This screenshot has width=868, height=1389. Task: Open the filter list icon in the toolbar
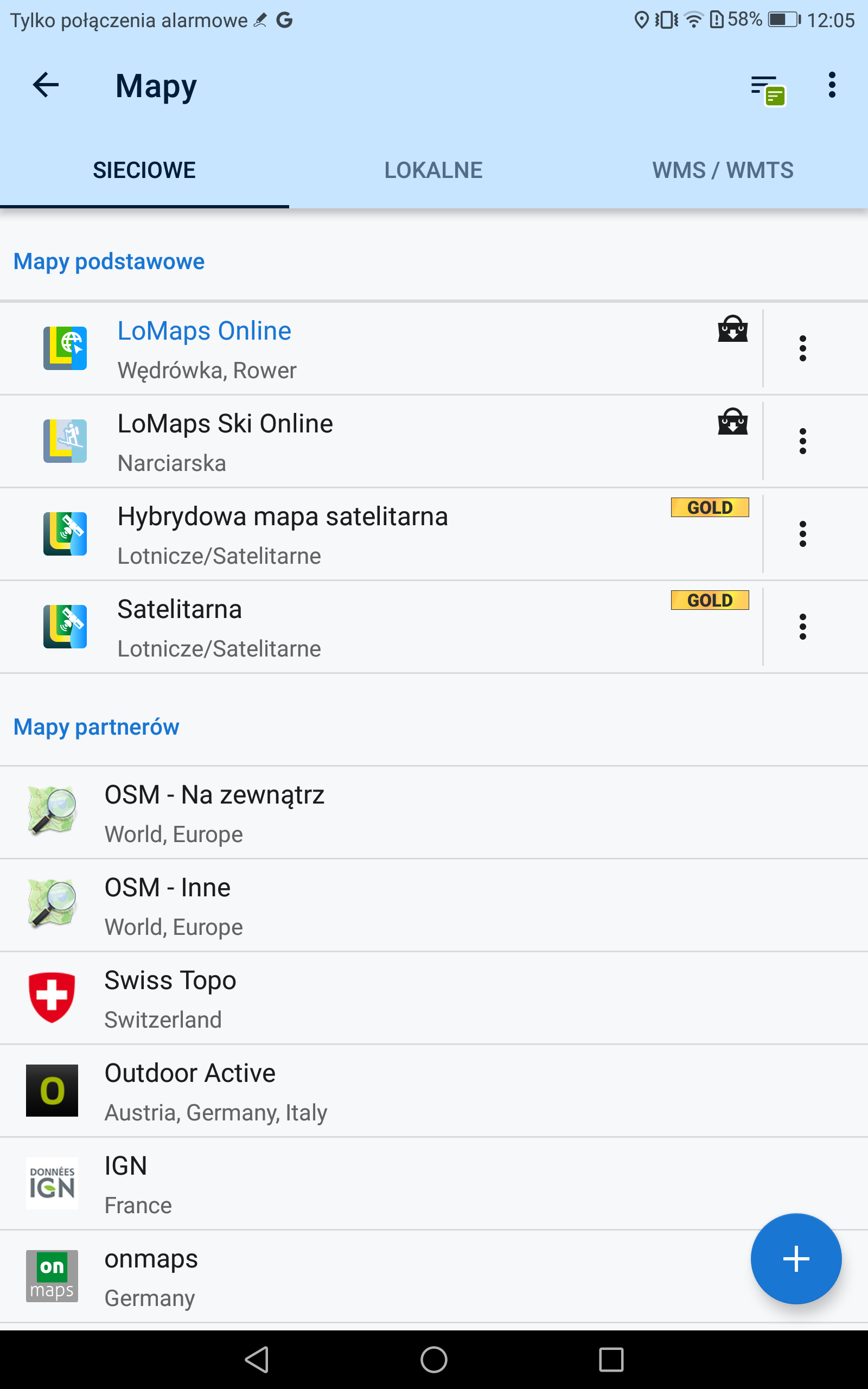(768, 89)
